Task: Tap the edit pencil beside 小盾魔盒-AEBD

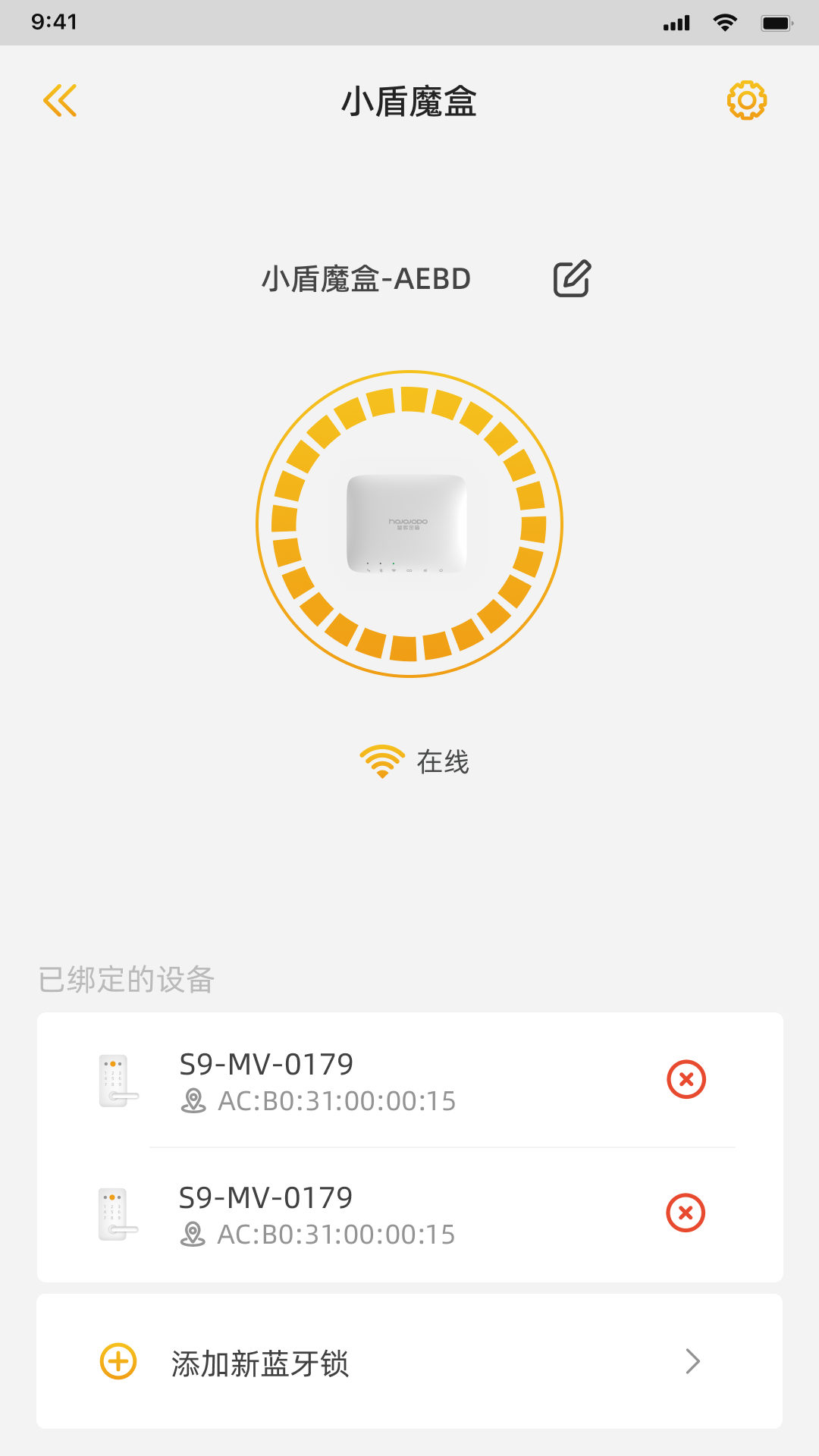Action: pyautogui.click(x=572, y=278)
